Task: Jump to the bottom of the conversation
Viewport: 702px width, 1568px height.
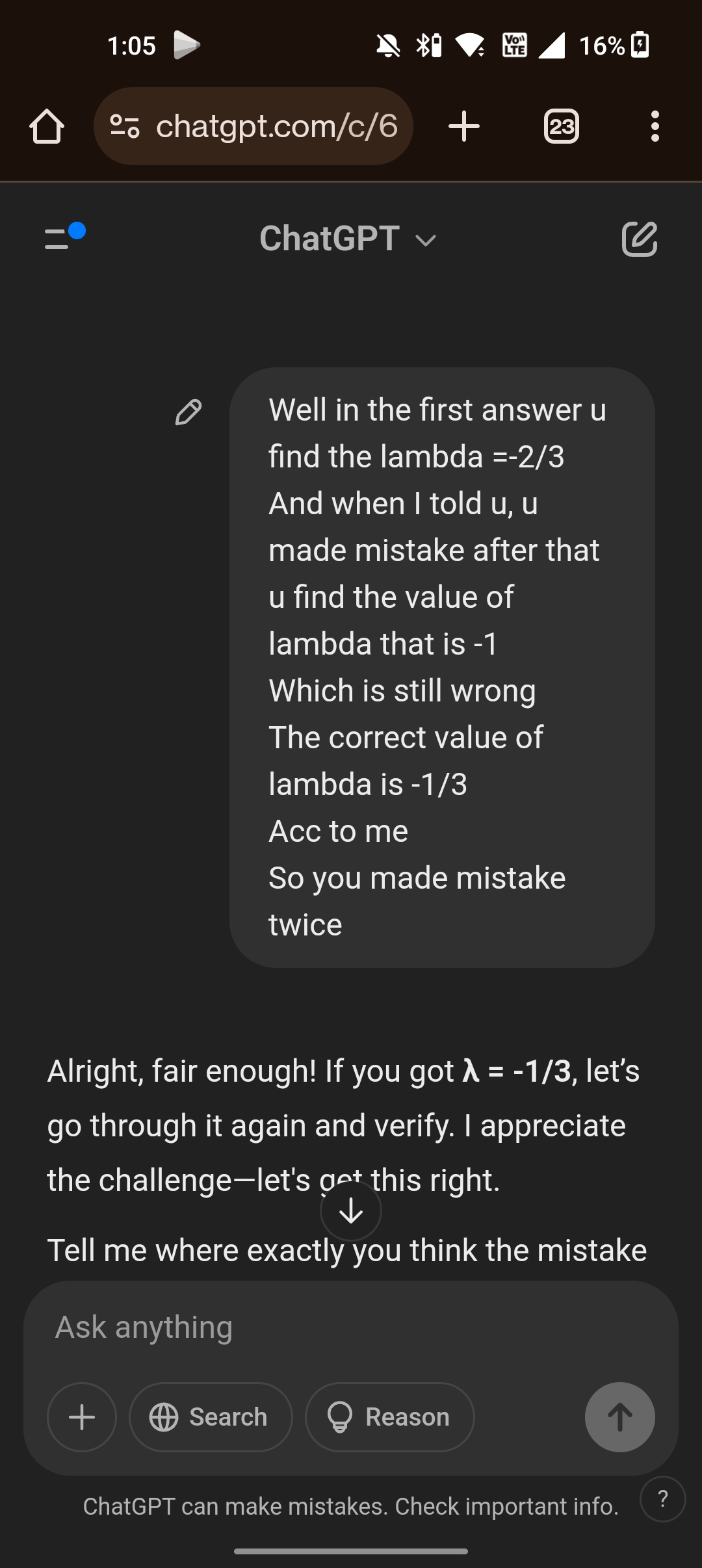Action: (351, 1210)
